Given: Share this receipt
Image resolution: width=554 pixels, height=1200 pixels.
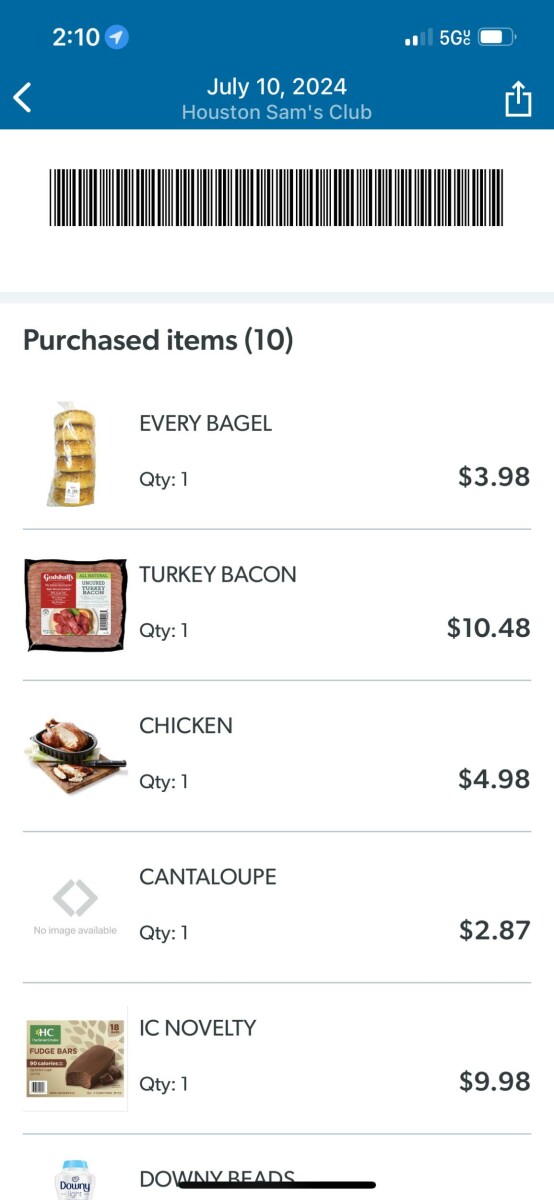Looking at the screenshot, I should [518, 98].
